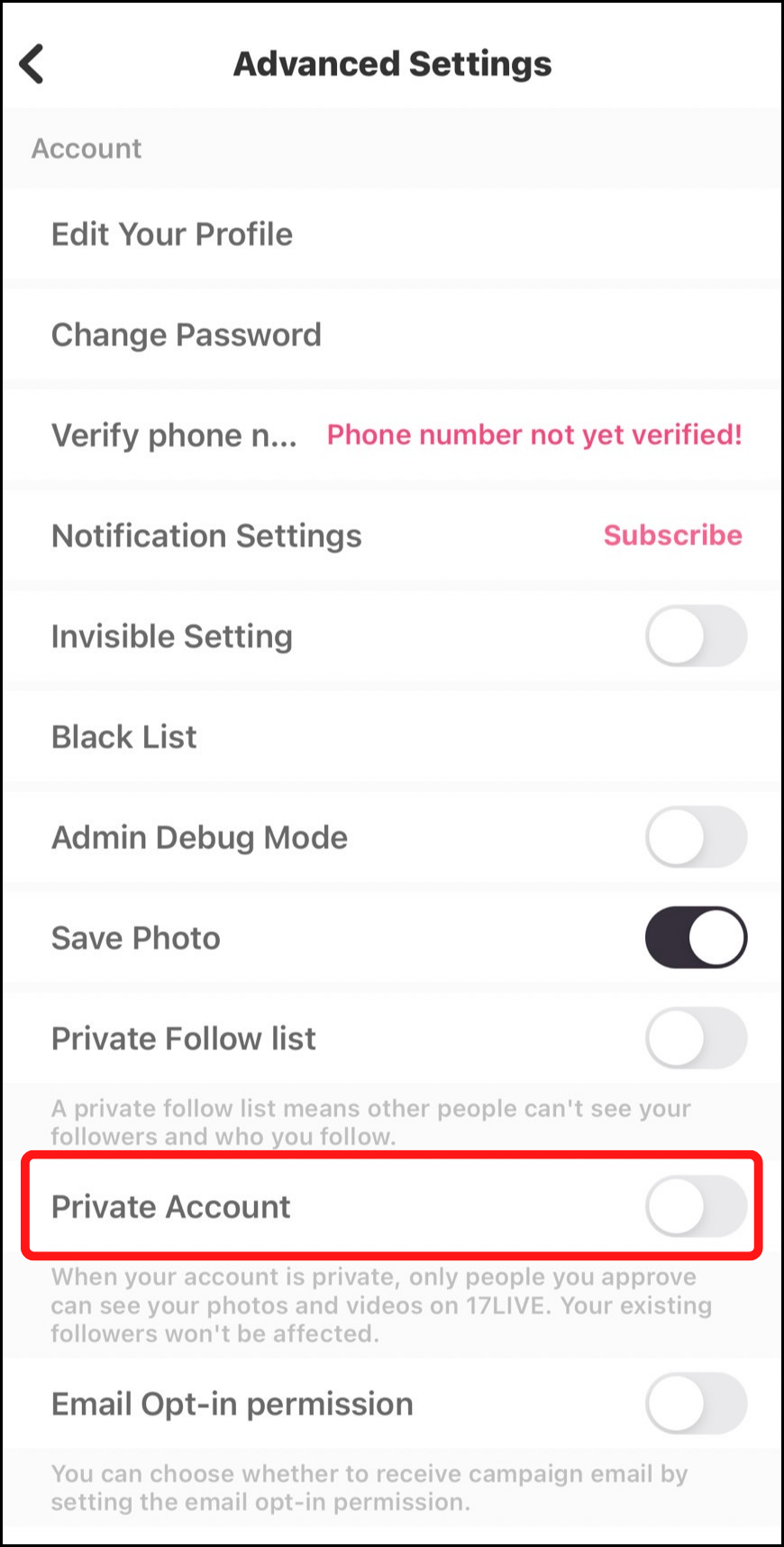Image resolution: width=784 pixels, height=1547 pixels.
Task: Turn on Invisible Setting
Action: point(695,636)
